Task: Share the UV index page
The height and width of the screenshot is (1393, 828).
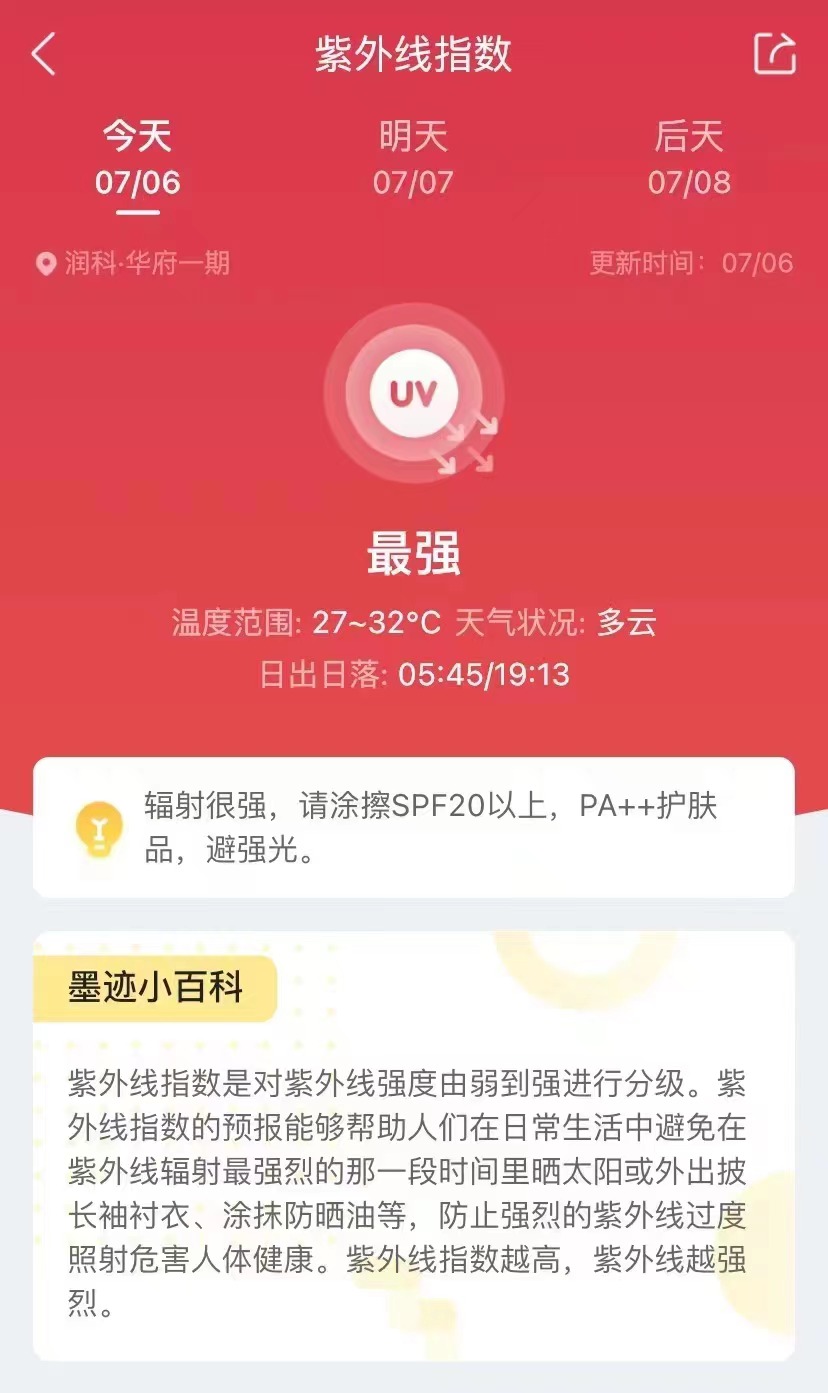Action: 774,54
